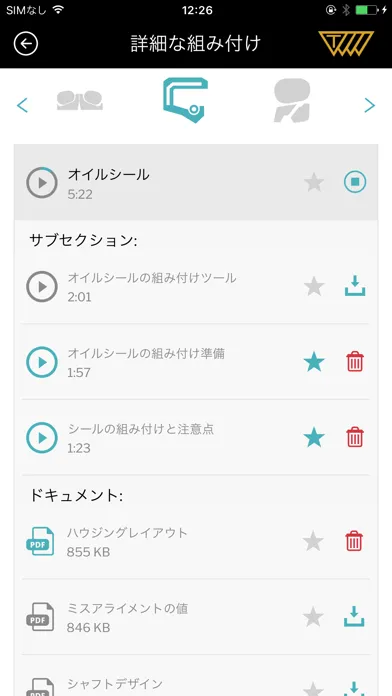
Task: Delete downloaded オイルシールの組み付け準備
Action: click(355, 362)
